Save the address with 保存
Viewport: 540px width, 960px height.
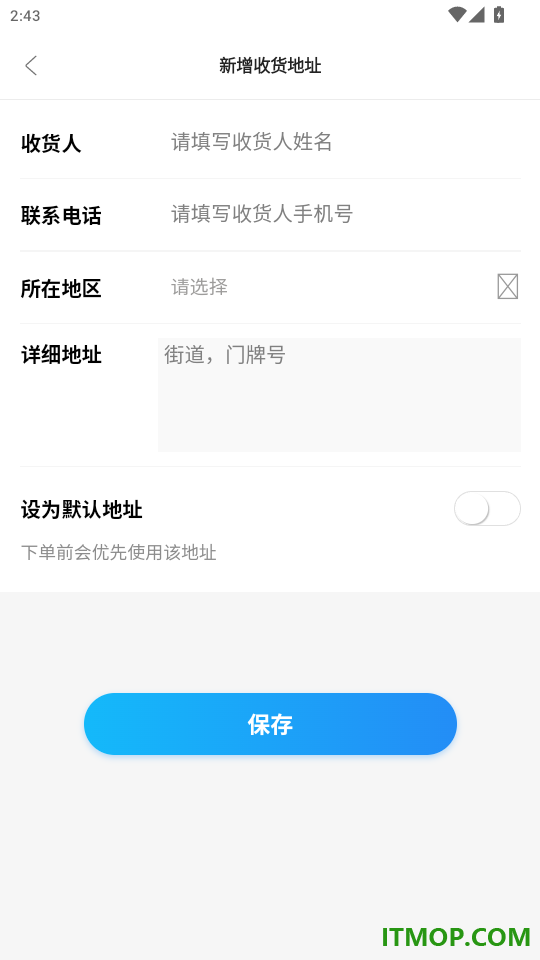click(x=270, y=724)
